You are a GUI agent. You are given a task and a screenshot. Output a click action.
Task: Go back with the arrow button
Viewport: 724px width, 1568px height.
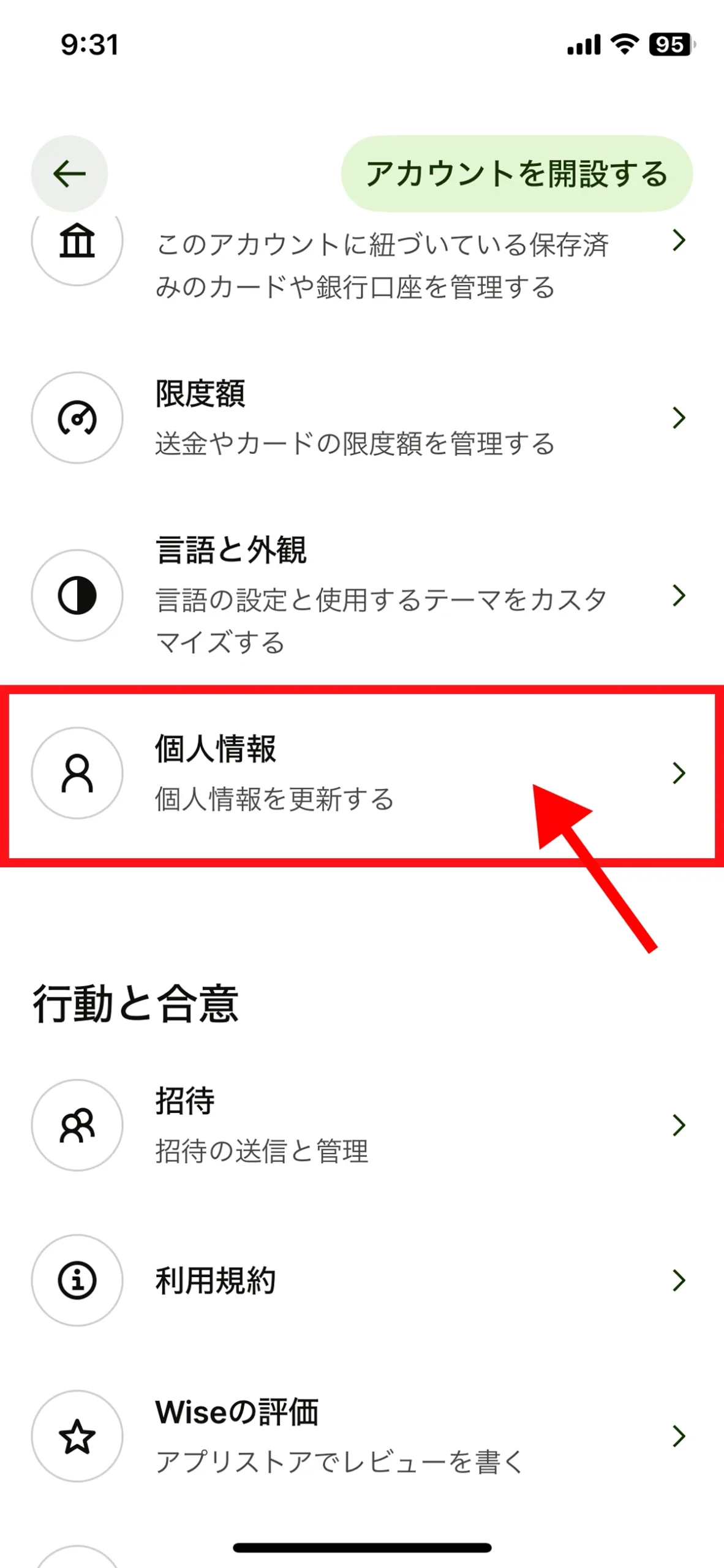[x=69, y=174]
